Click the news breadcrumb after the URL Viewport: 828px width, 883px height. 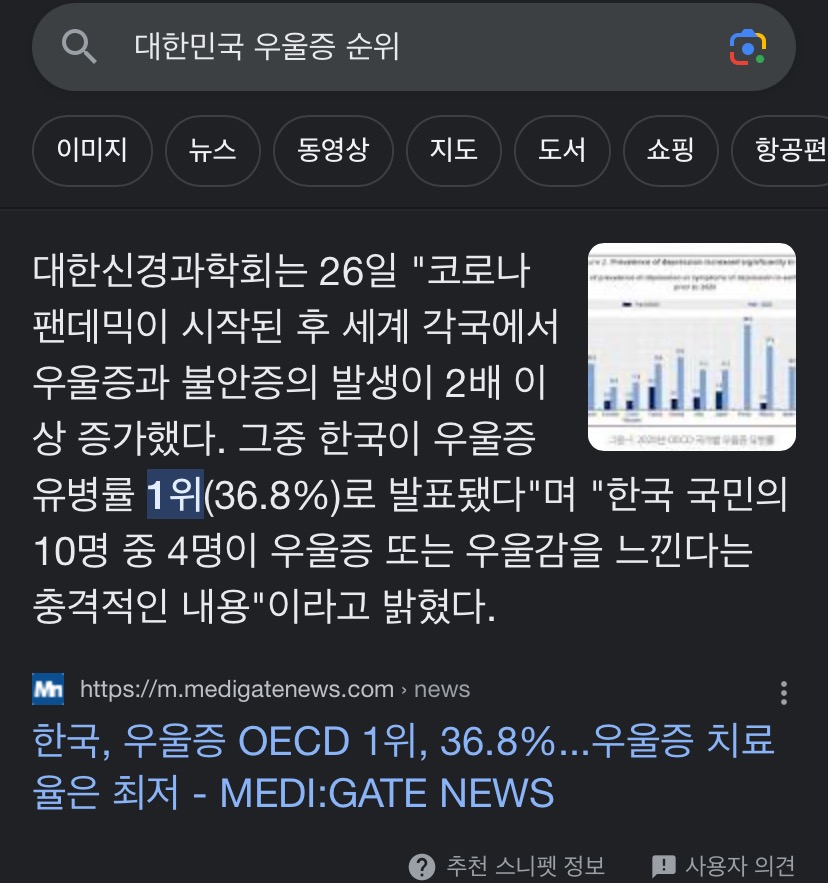(x=443, y=688)
